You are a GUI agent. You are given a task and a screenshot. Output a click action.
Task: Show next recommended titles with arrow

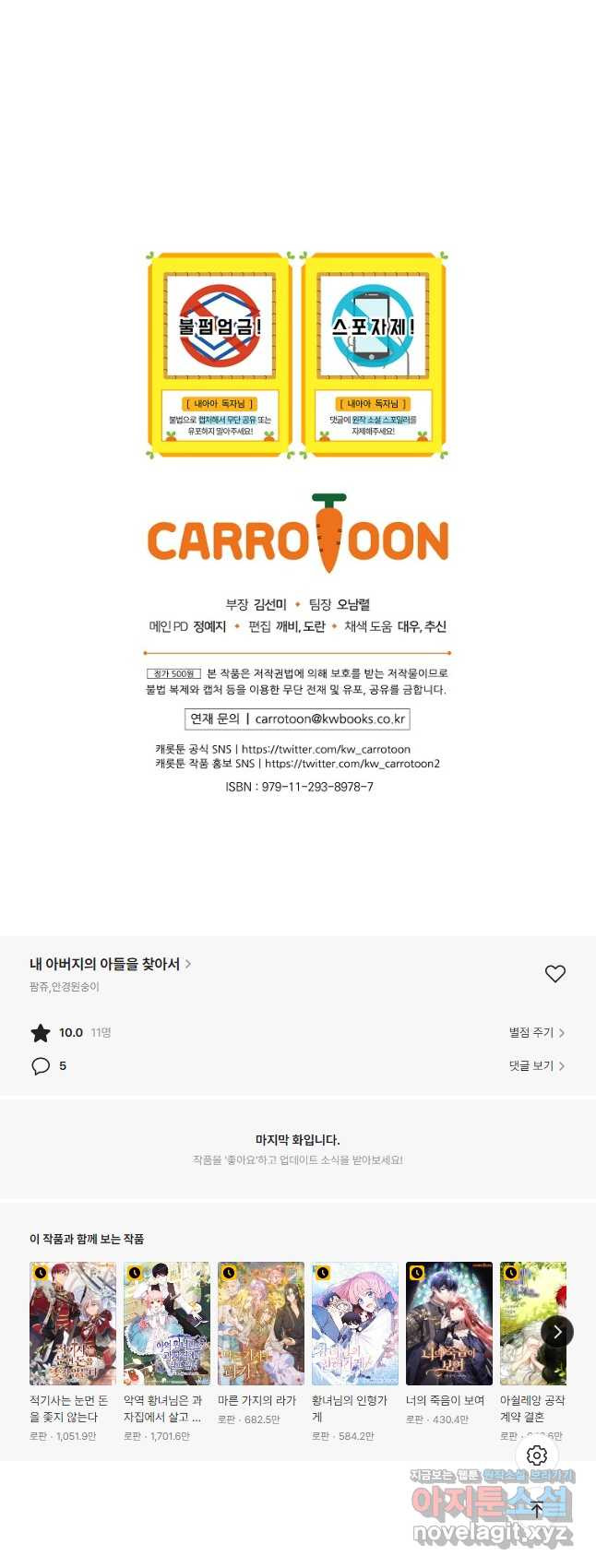click(x=557, y=1332)
